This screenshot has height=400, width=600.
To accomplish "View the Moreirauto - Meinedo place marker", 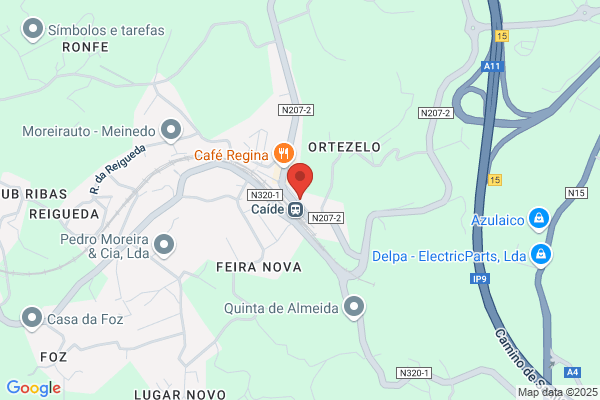I will pyautogui.click(x=171, y=131).
